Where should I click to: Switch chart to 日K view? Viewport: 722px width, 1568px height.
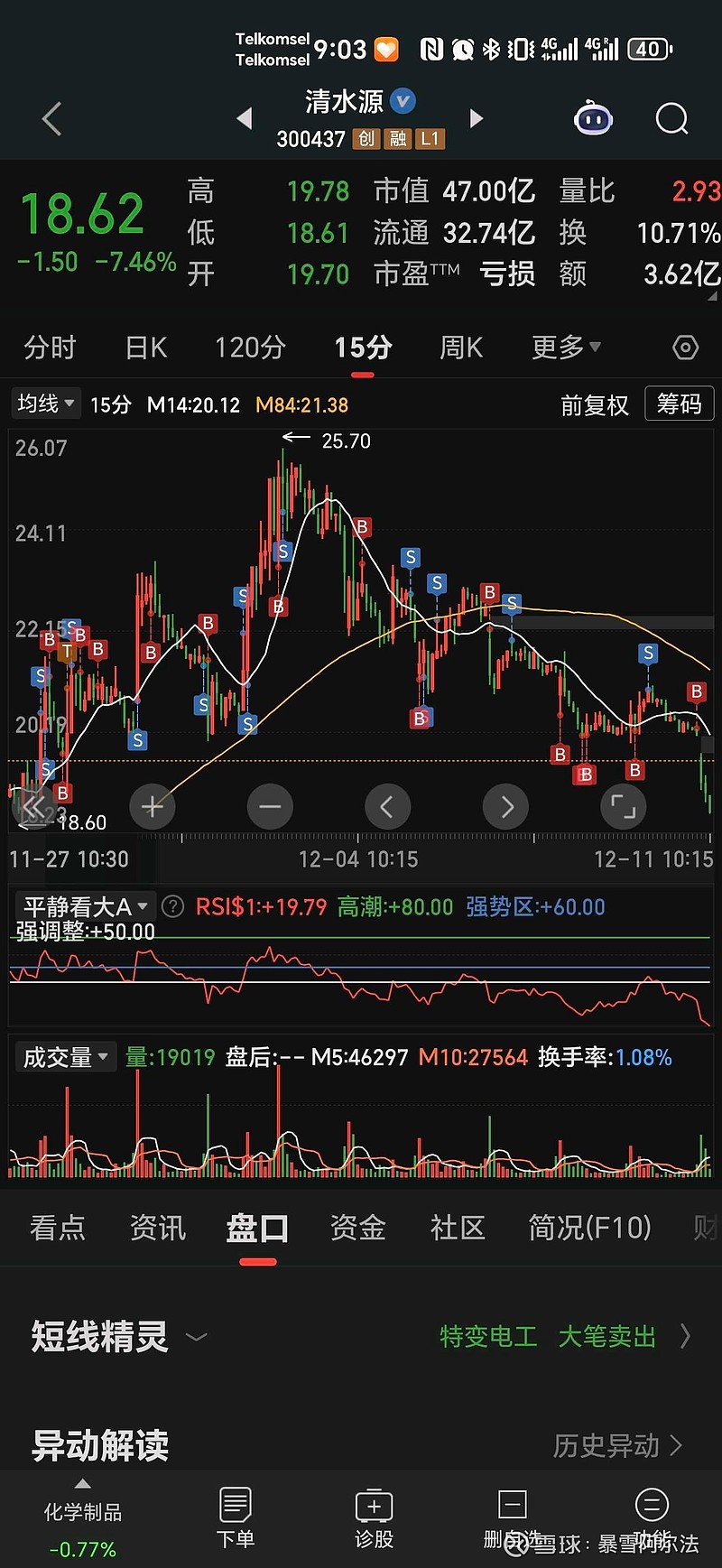146,348
